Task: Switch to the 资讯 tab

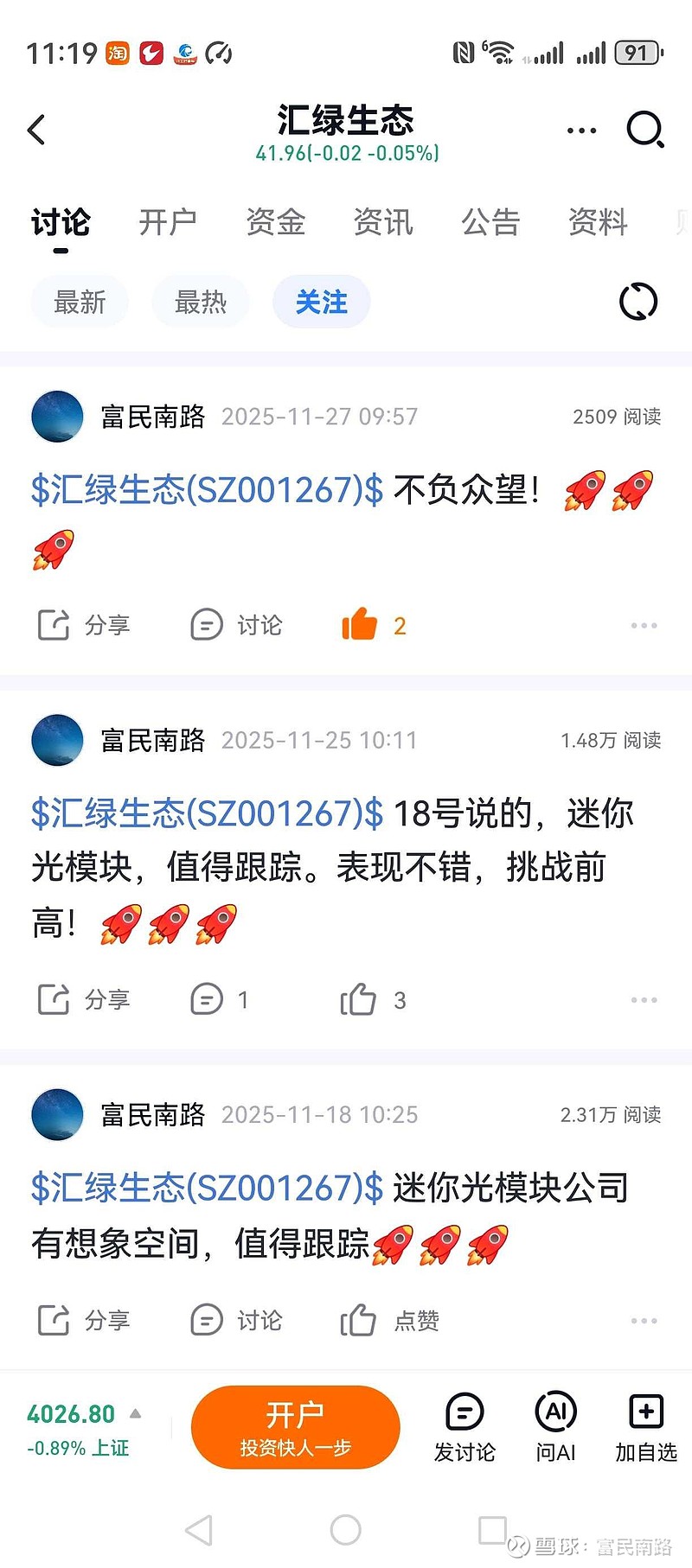Action: (382, 223)
